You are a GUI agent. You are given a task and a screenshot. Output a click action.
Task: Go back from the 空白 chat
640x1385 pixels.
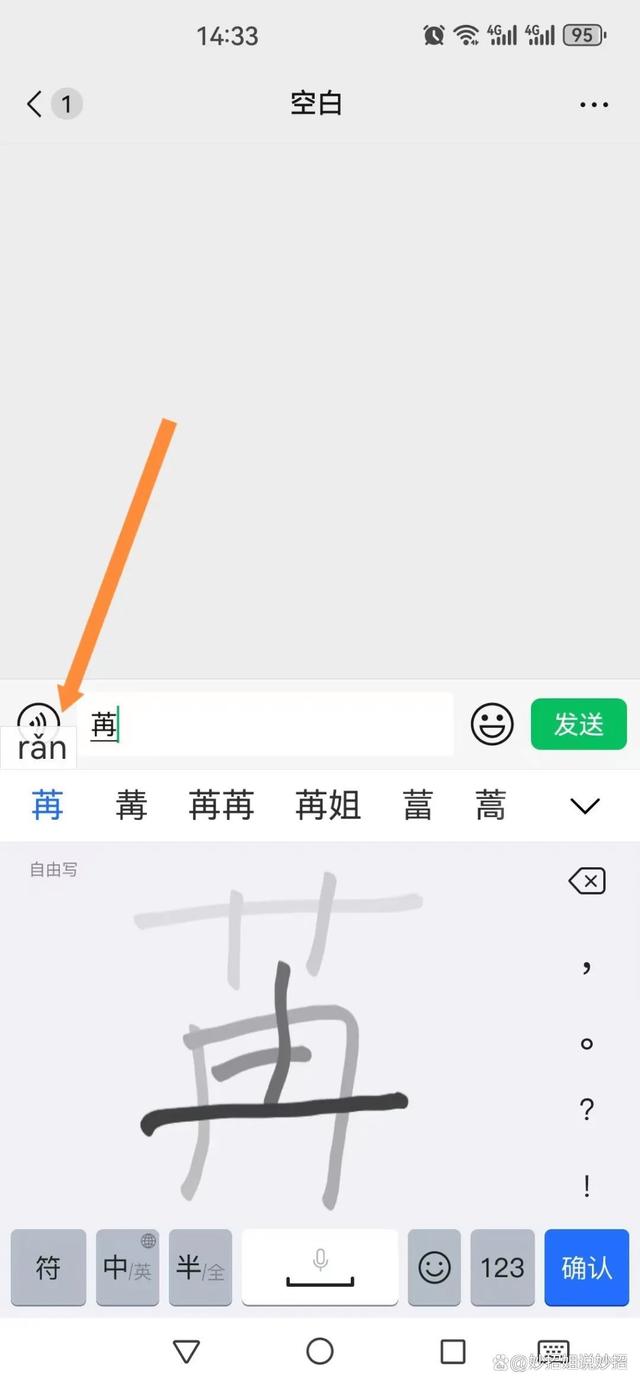tap(36, 104)
